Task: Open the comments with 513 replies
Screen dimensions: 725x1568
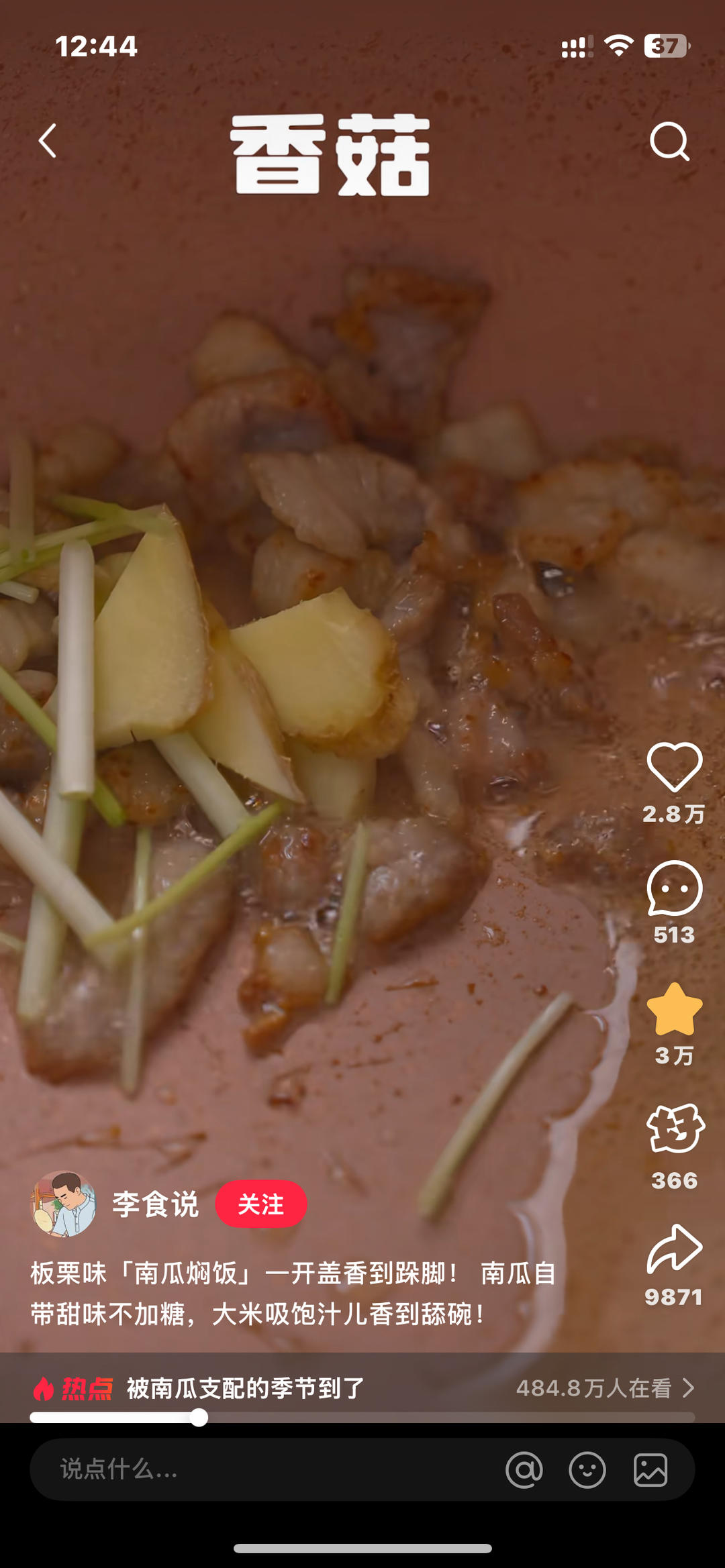Action: click(674, 888)
